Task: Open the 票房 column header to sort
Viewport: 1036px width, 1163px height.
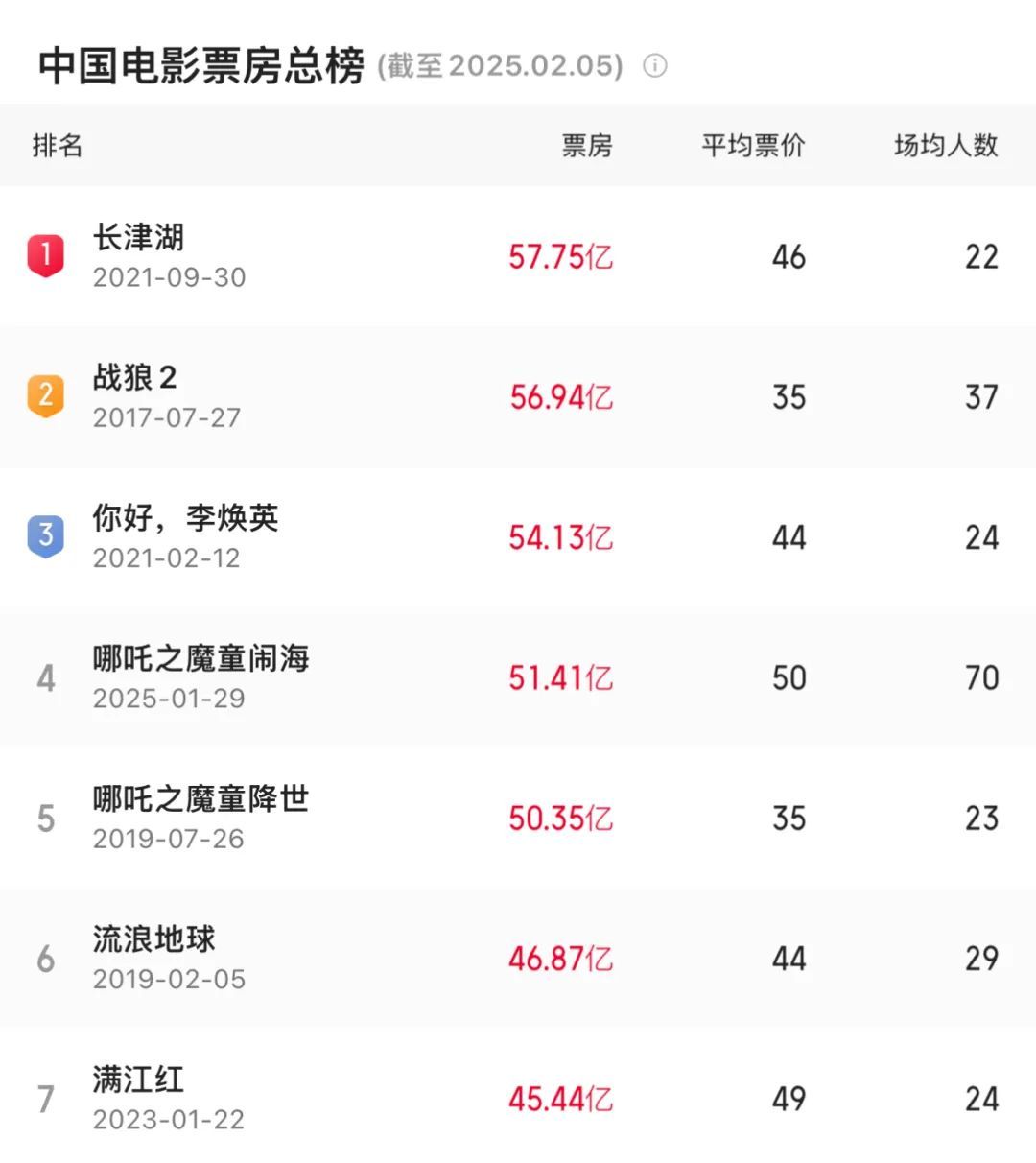Action: pyautogui.click(x=587, y=146)
